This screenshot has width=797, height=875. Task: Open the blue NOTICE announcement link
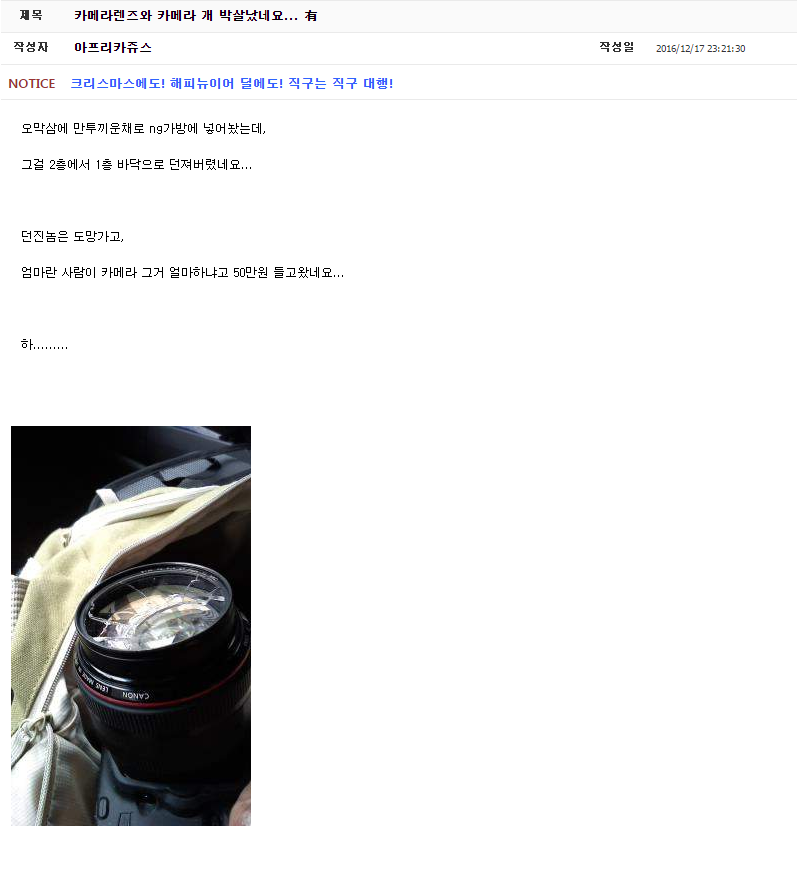232,84
